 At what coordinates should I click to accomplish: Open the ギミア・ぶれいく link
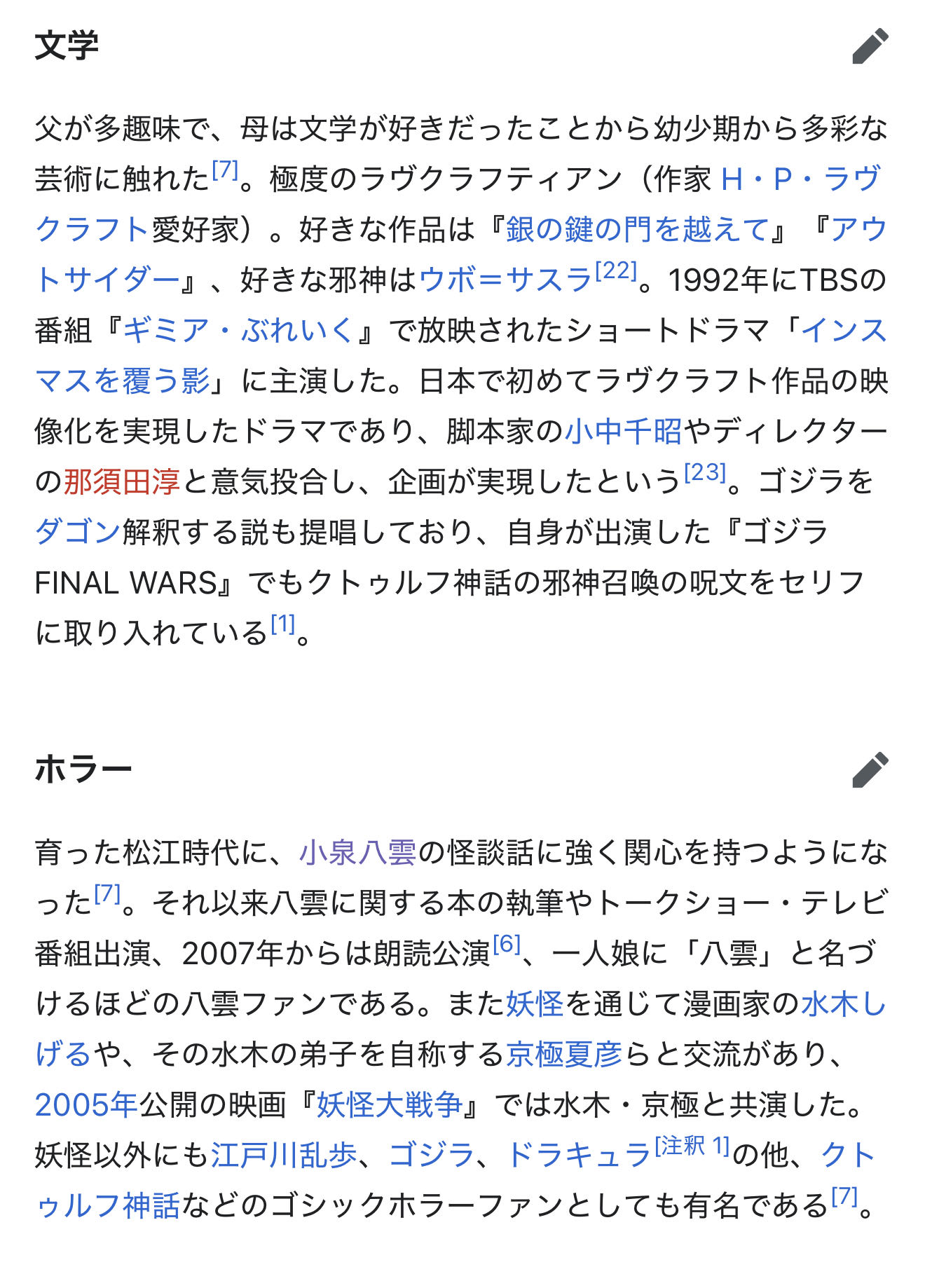tap(238, 331)
